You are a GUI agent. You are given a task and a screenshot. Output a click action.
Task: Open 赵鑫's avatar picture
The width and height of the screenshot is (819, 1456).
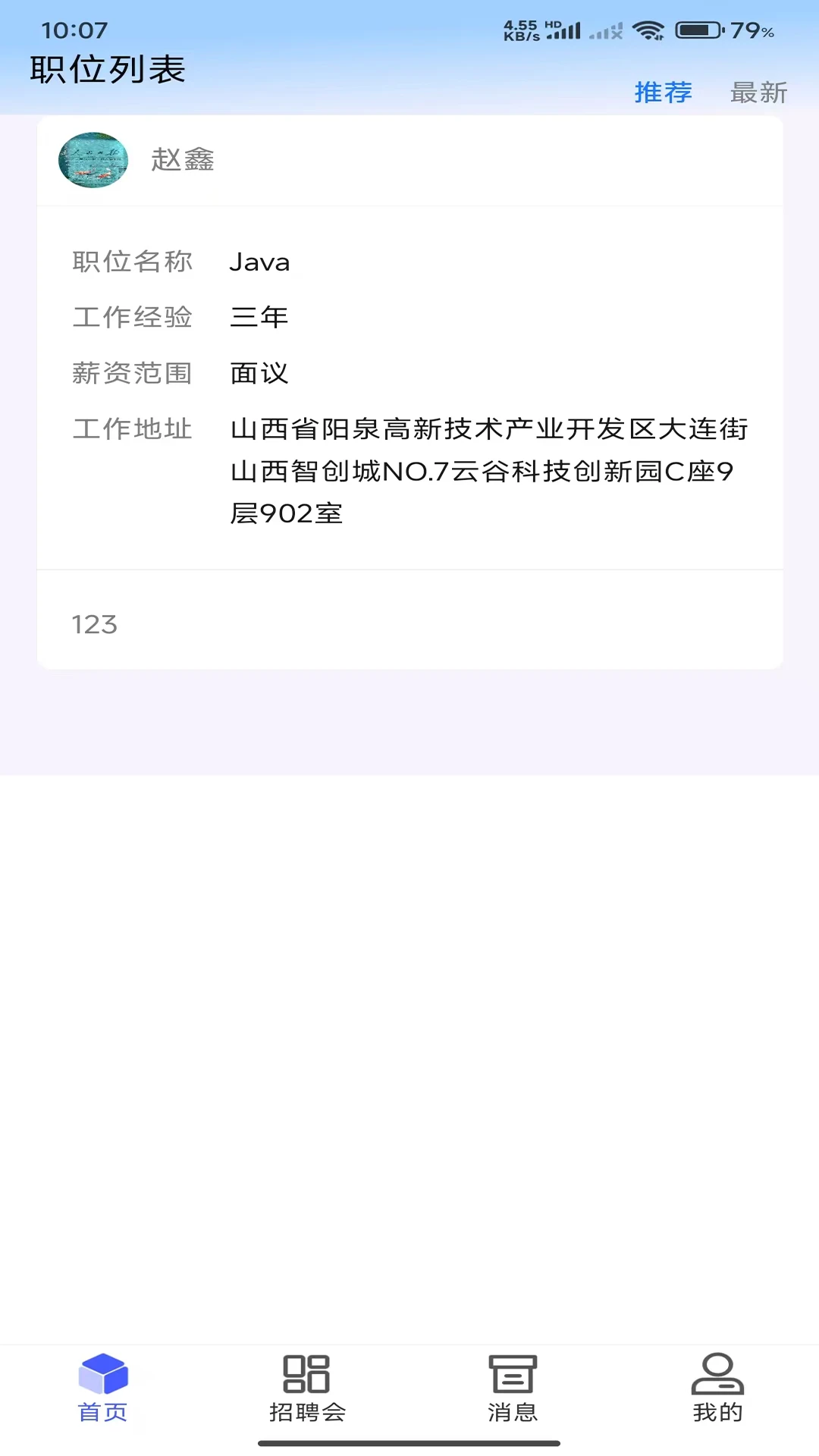pyautogui.click(x=93, y=160)
